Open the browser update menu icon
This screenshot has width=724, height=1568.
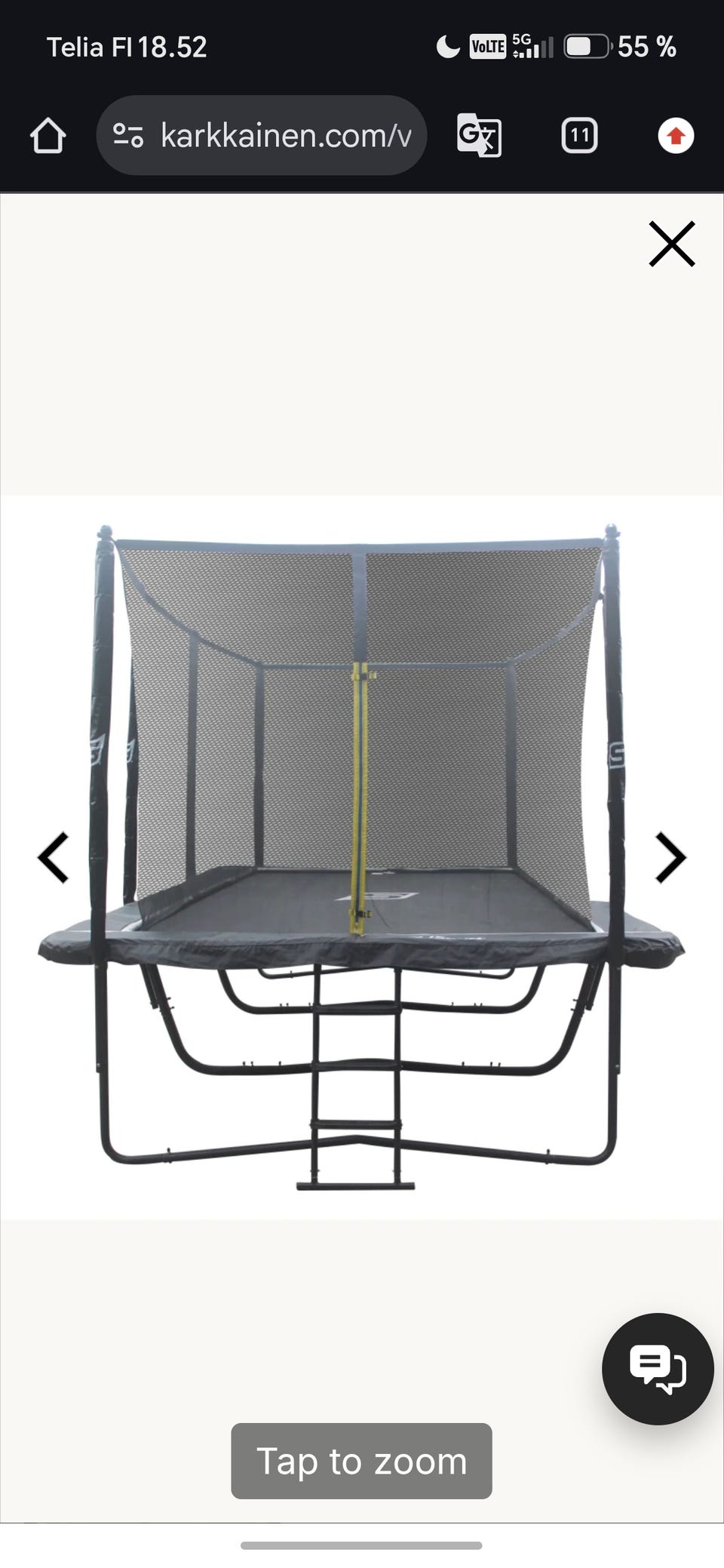676,136
